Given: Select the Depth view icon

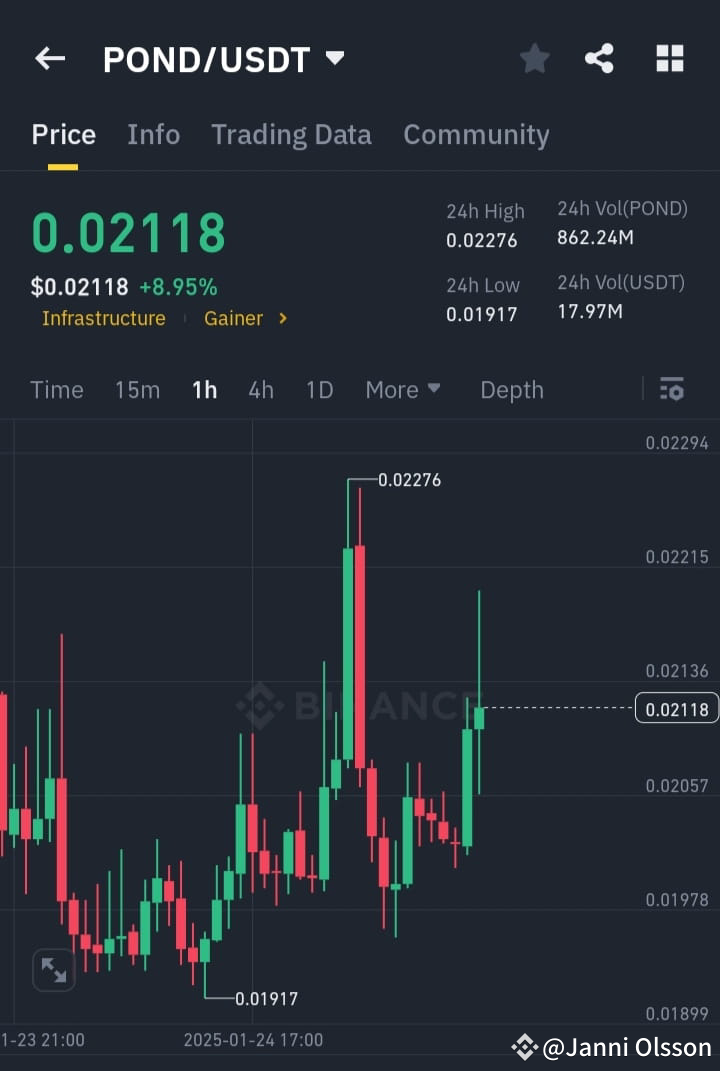Looking at the screenshot, I should click(511, 390).
